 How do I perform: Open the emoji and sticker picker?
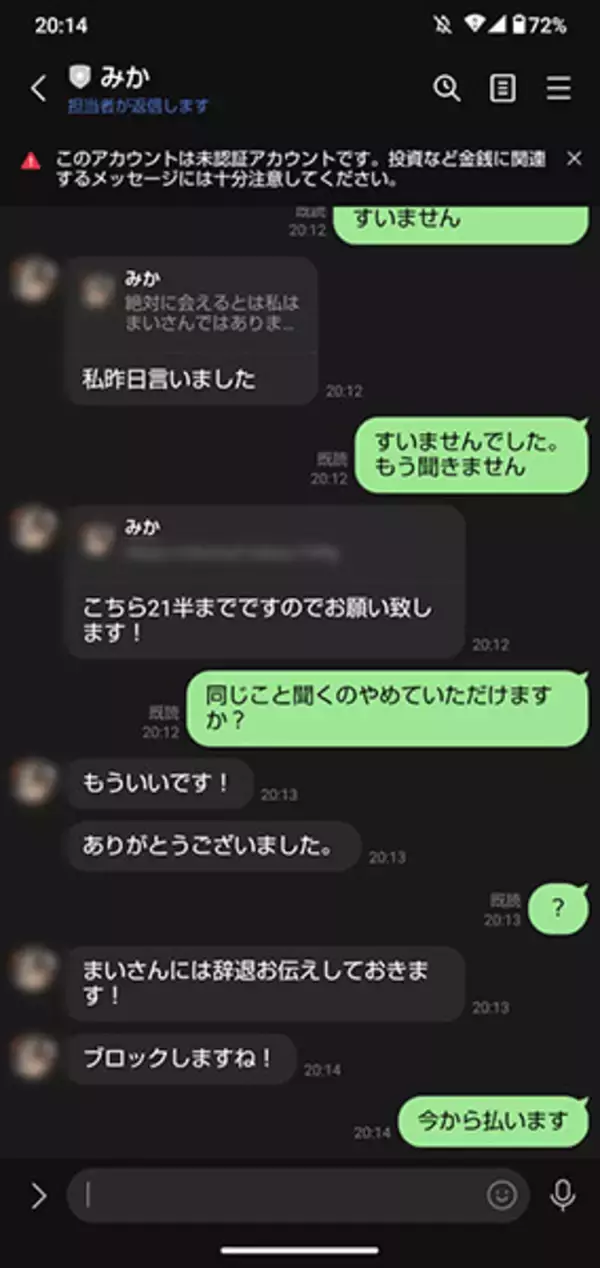point(502,1195)
